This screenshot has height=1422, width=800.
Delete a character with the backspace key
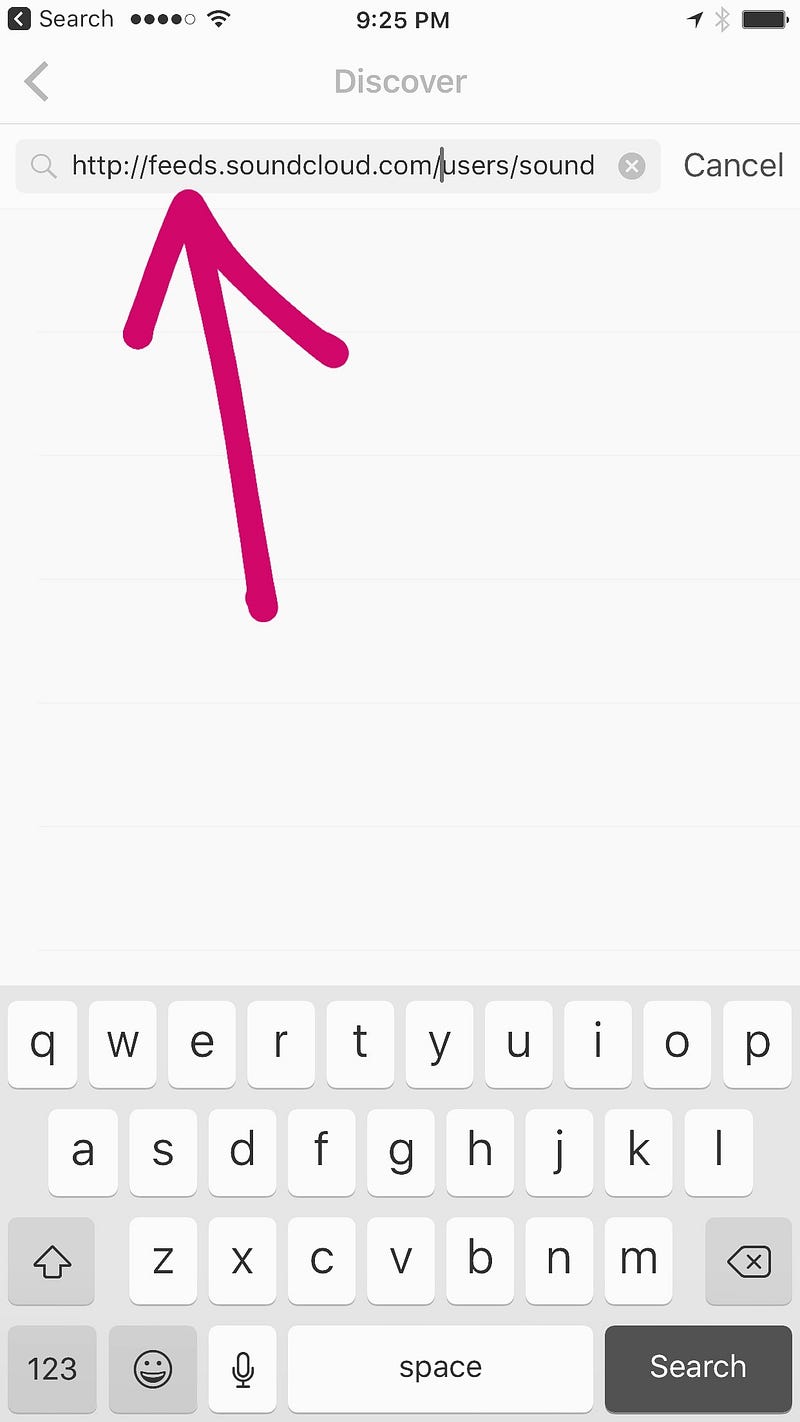pos(748,1261)
